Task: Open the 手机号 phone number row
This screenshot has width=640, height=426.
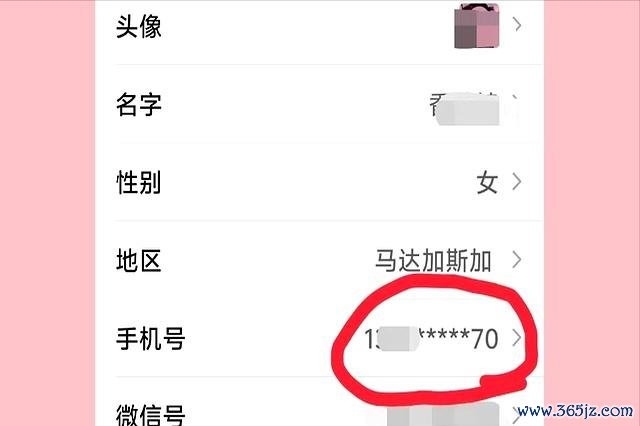Action: click(x=320, y=339)
